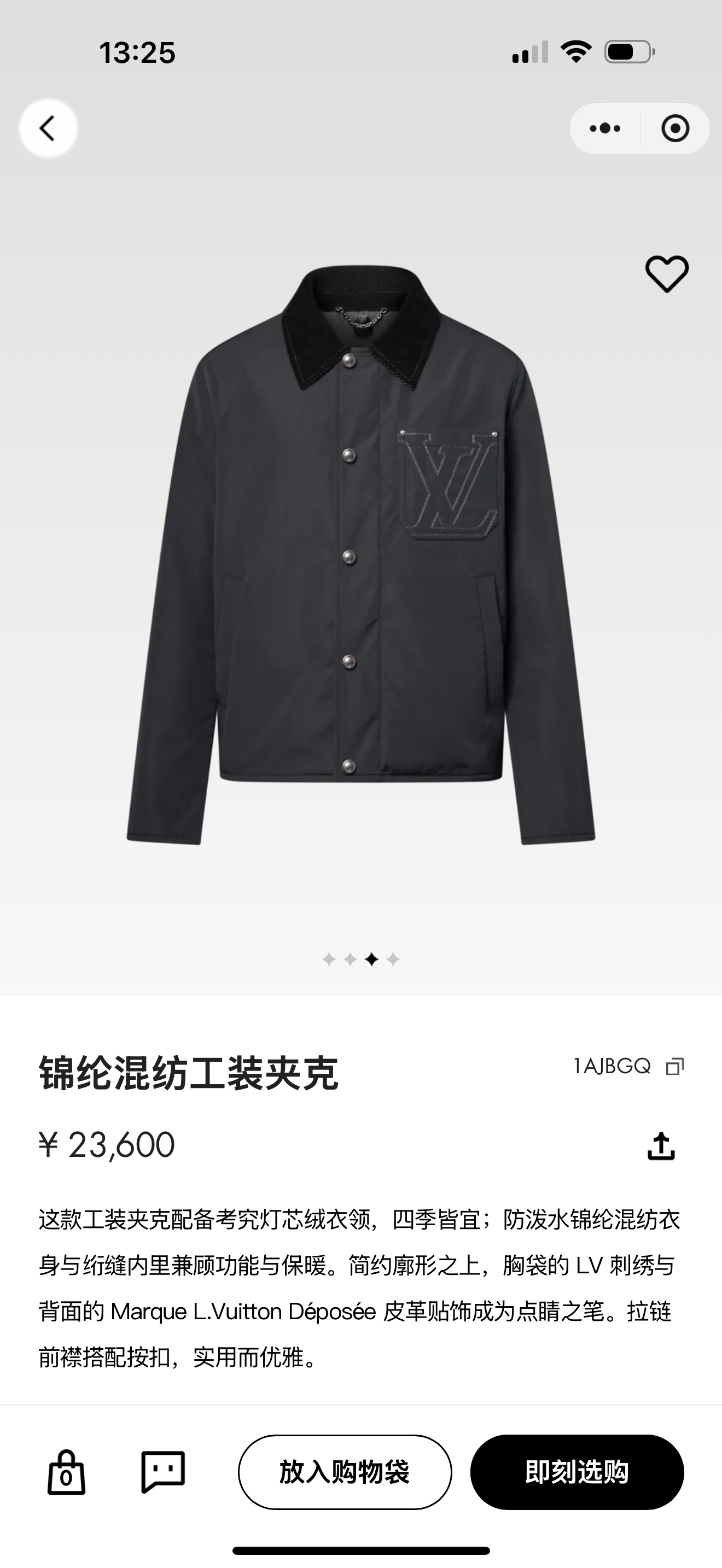Copy the product code 1AJBGQ
Viewport: 722px width, 1568px height.
click(674, 1067)
